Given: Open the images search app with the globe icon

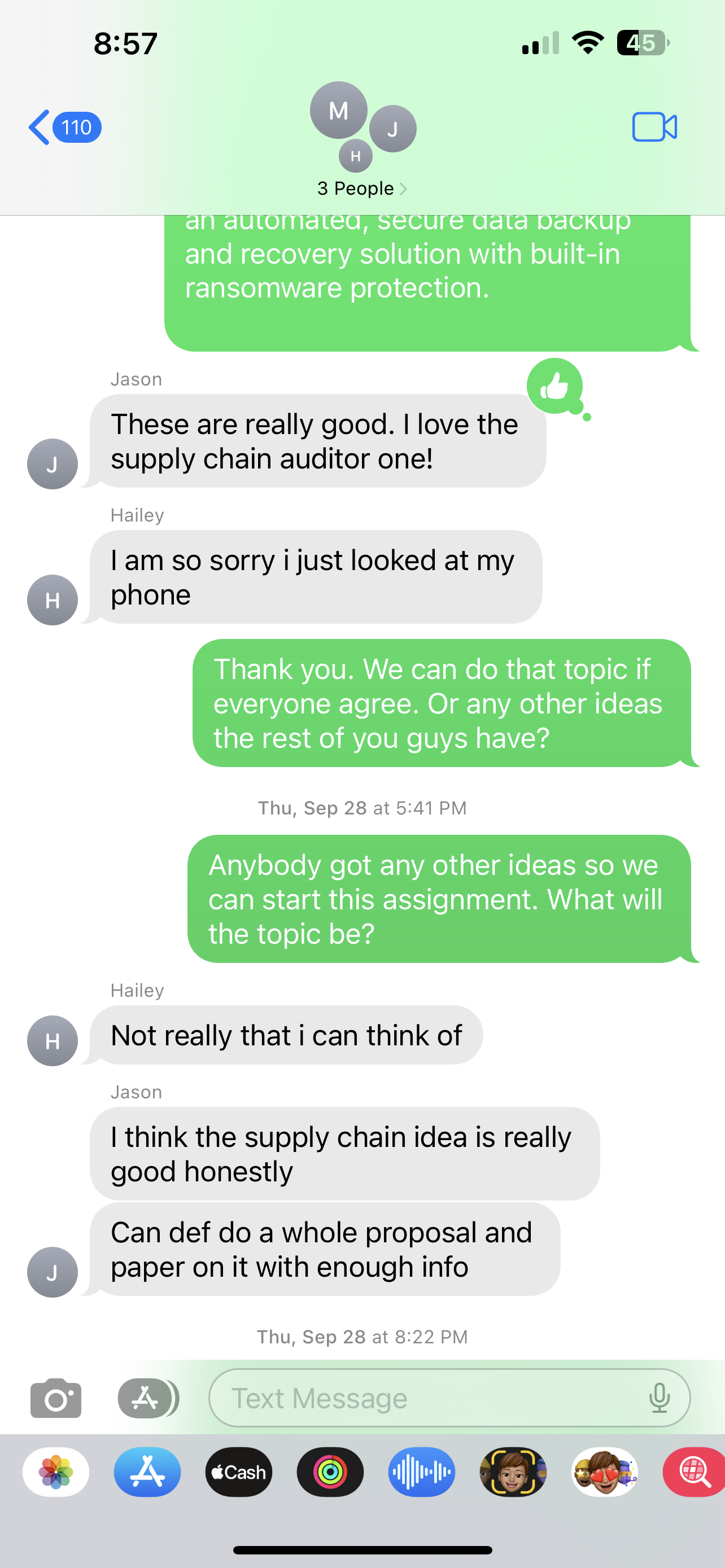Looking at the screenshot, I should tap(694, 1472).
